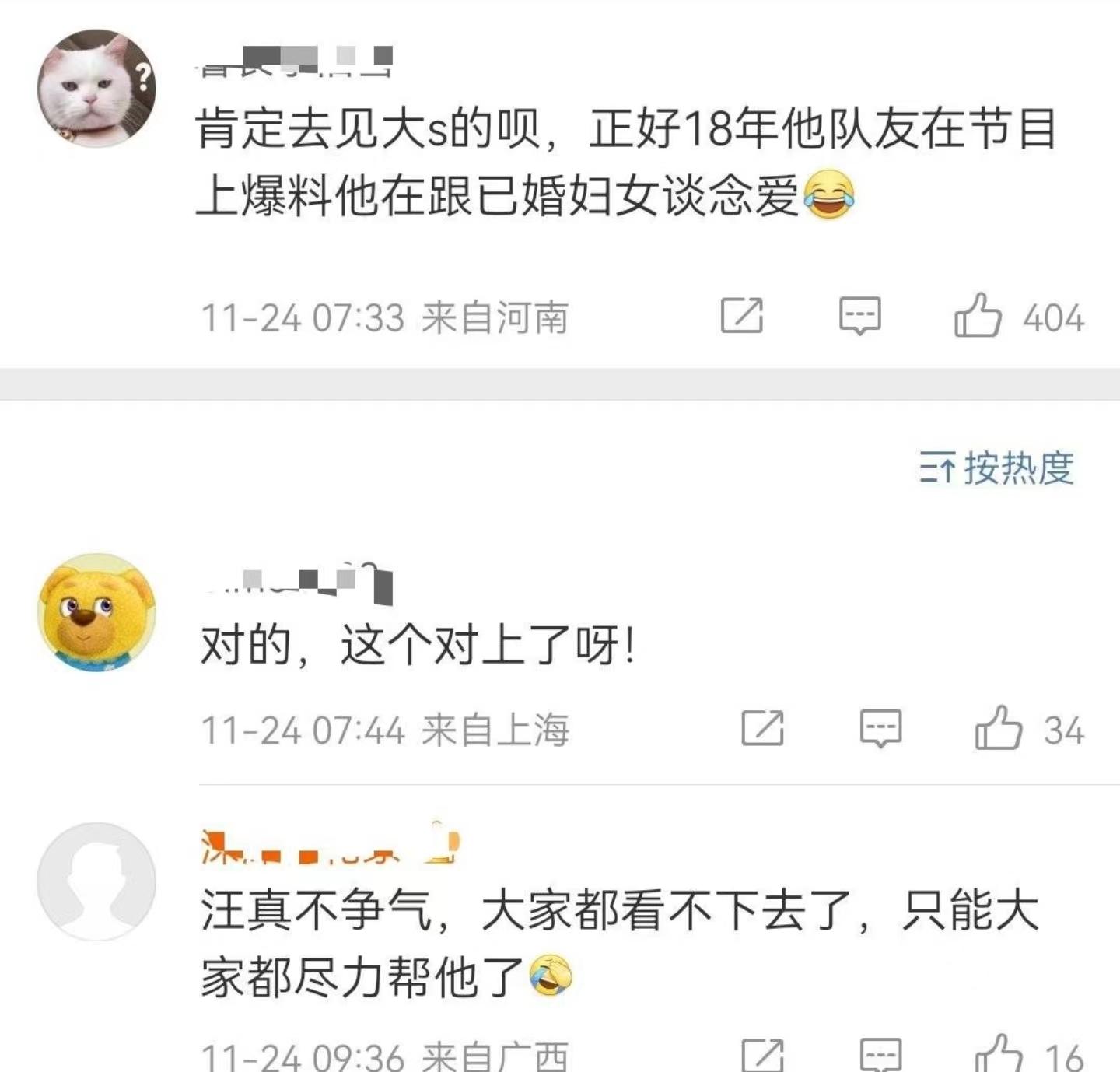The image size is (1120, 1072).
Task: Like the 09:36 comment from 广西
Action: (x=999, y=1055)
